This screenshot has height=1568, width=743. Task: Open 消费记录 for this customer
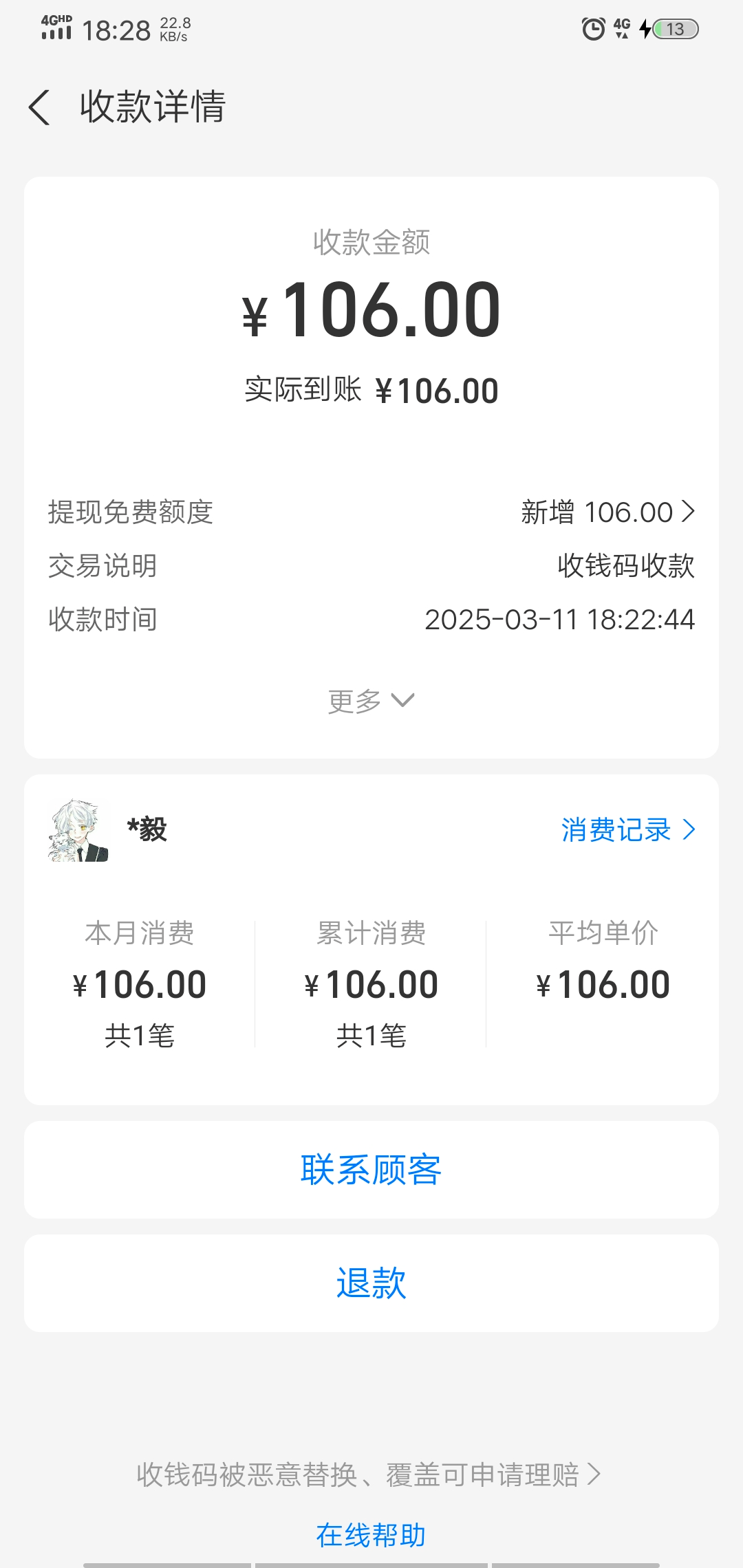(627, 830)
